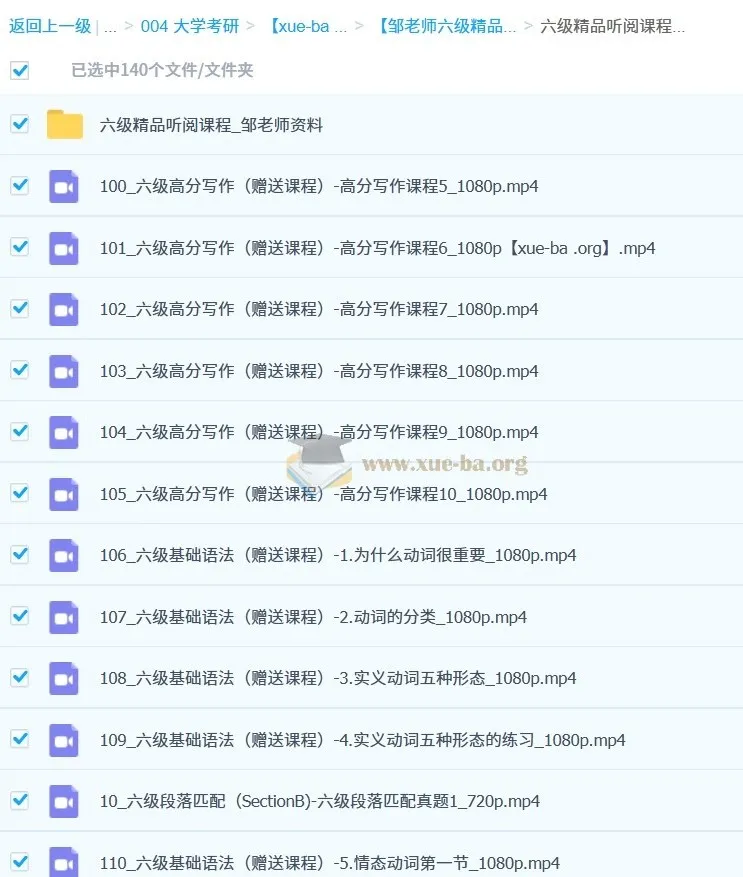743x877 pixels.
Task: Open video 106_六级基础语法 为什么动词很重要
Action: click(x=337, y=555)
